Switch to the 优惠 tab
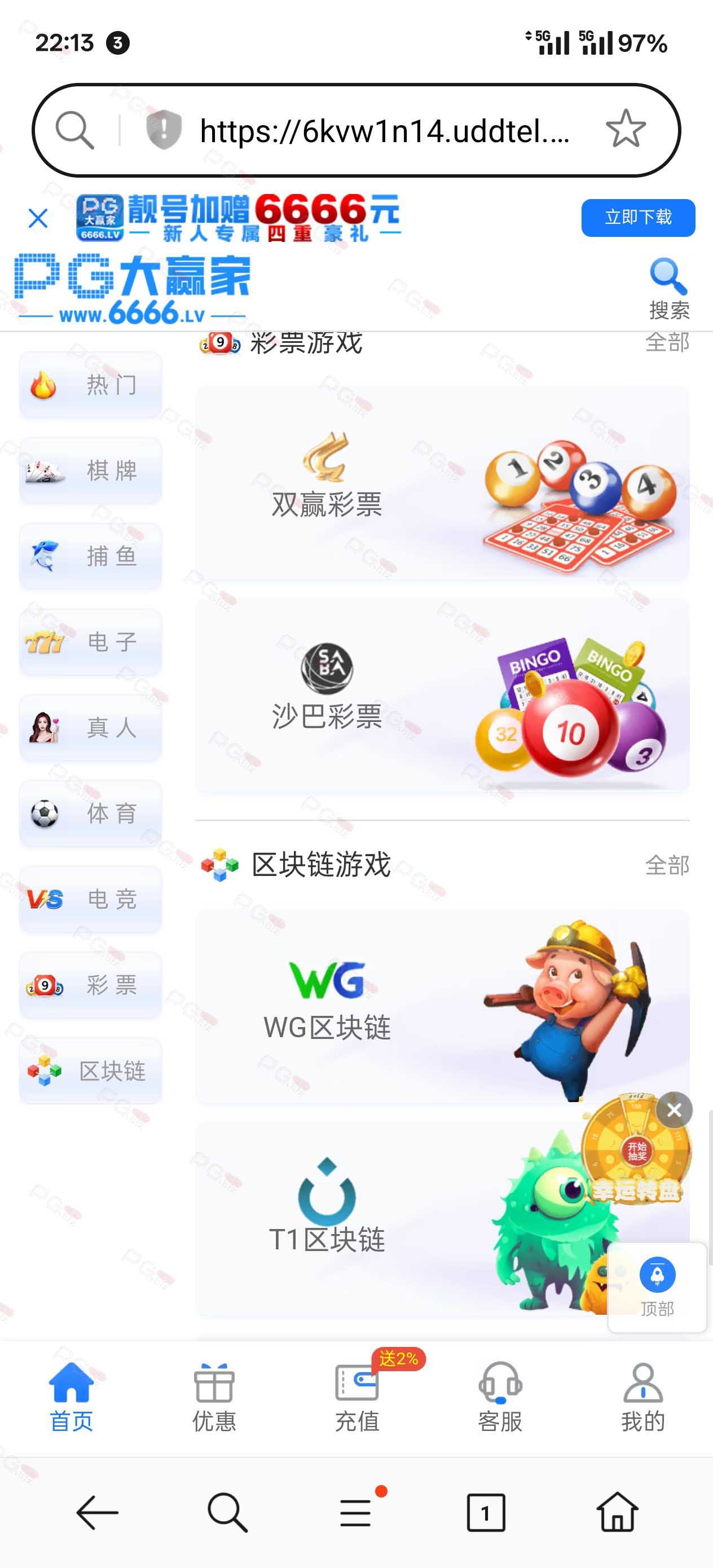This screenshot has width=713, height=1568. (214, 1398)
